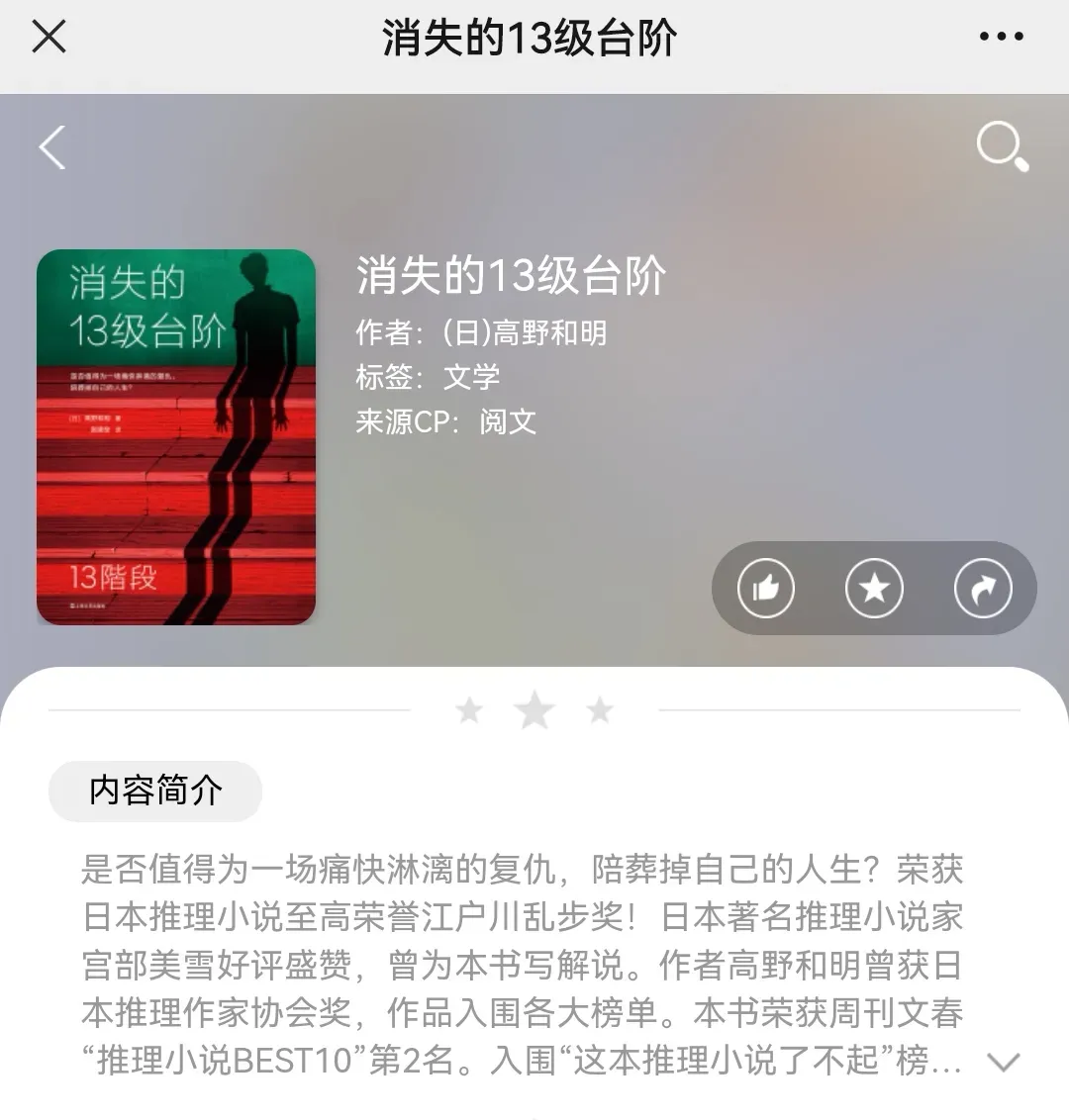The image size is (1069, 1120).
Task: Close the page with the X
Action: point(49,38)
